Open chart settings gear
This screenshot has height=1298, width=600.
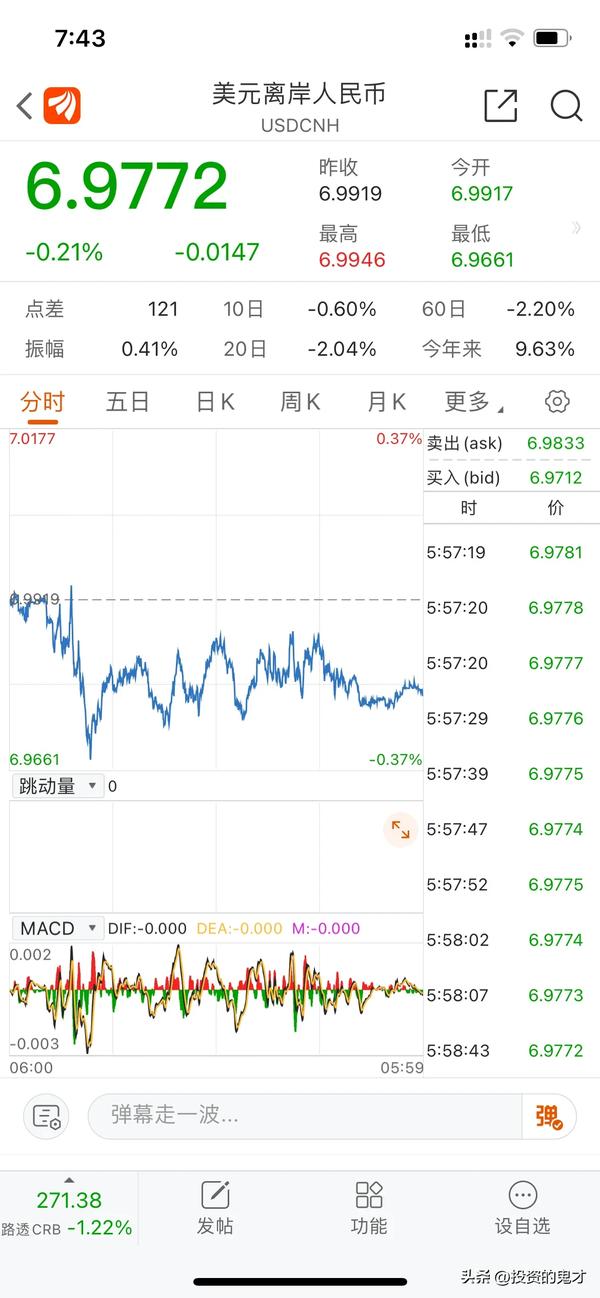tap(557, 402)
